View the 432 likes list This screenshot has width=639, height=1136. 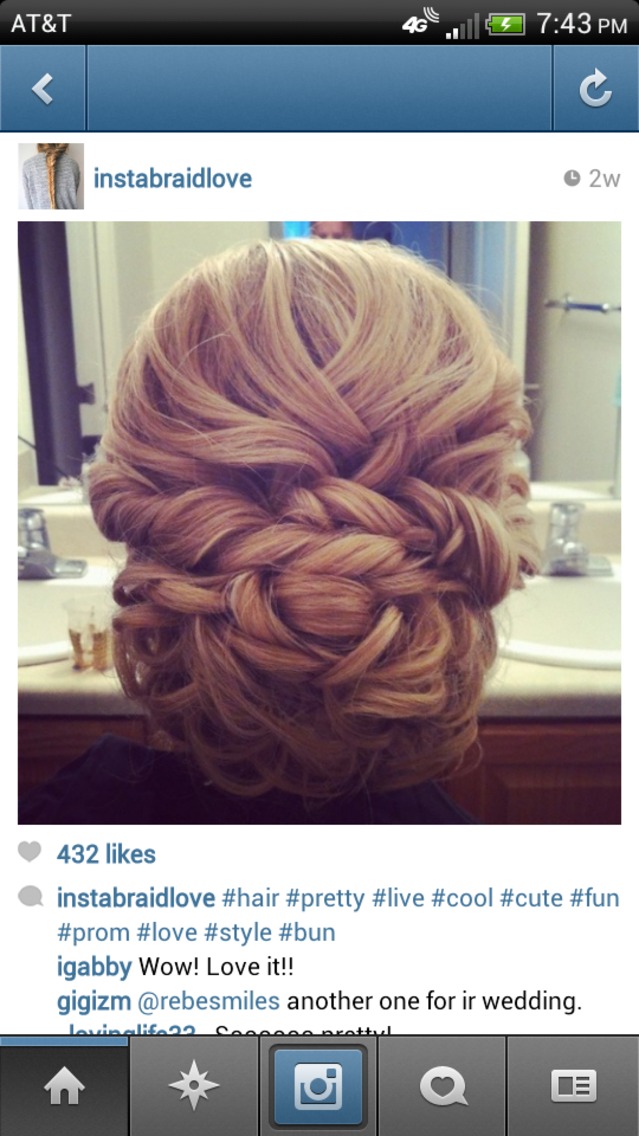106,854
